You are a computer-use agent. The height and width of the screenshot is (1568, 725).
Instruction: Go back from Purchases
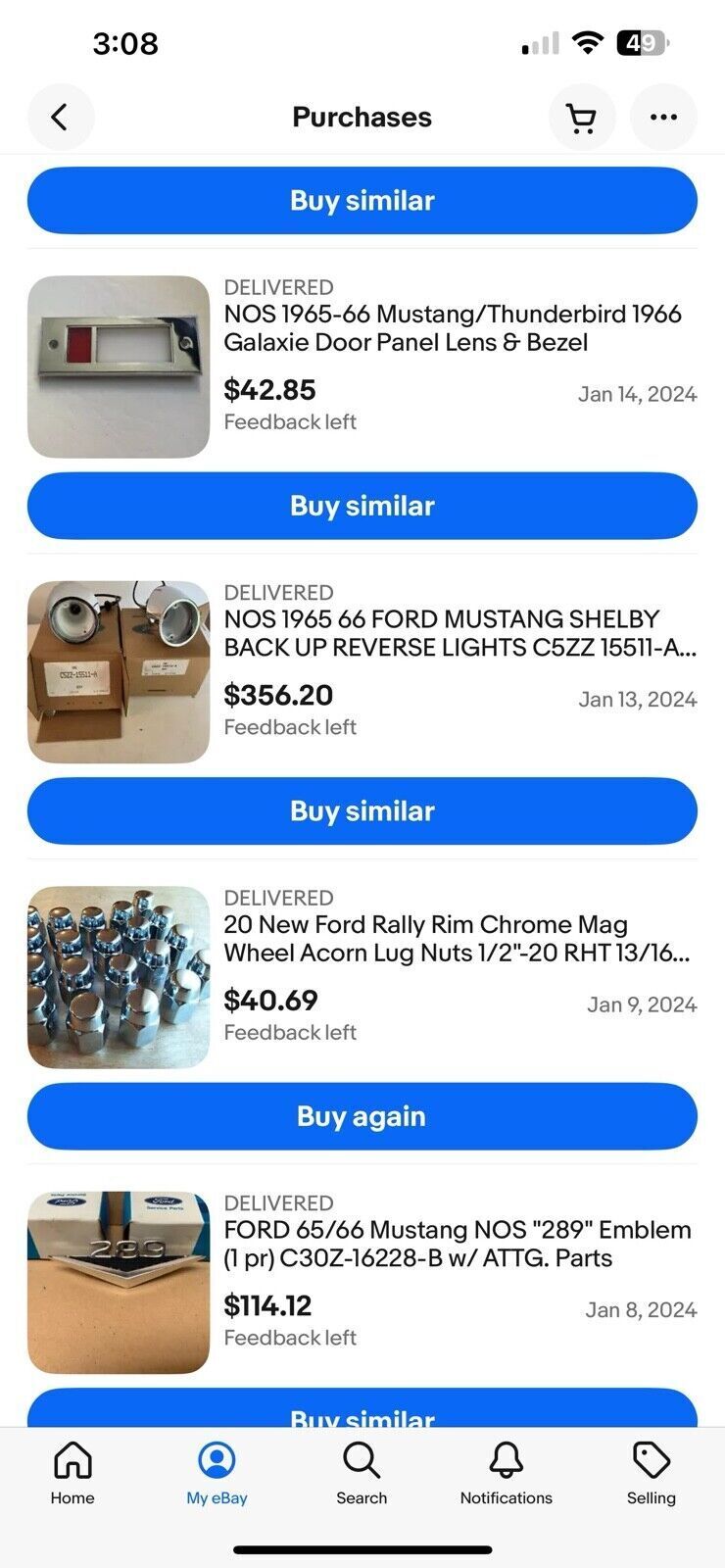tap(61, 118)
